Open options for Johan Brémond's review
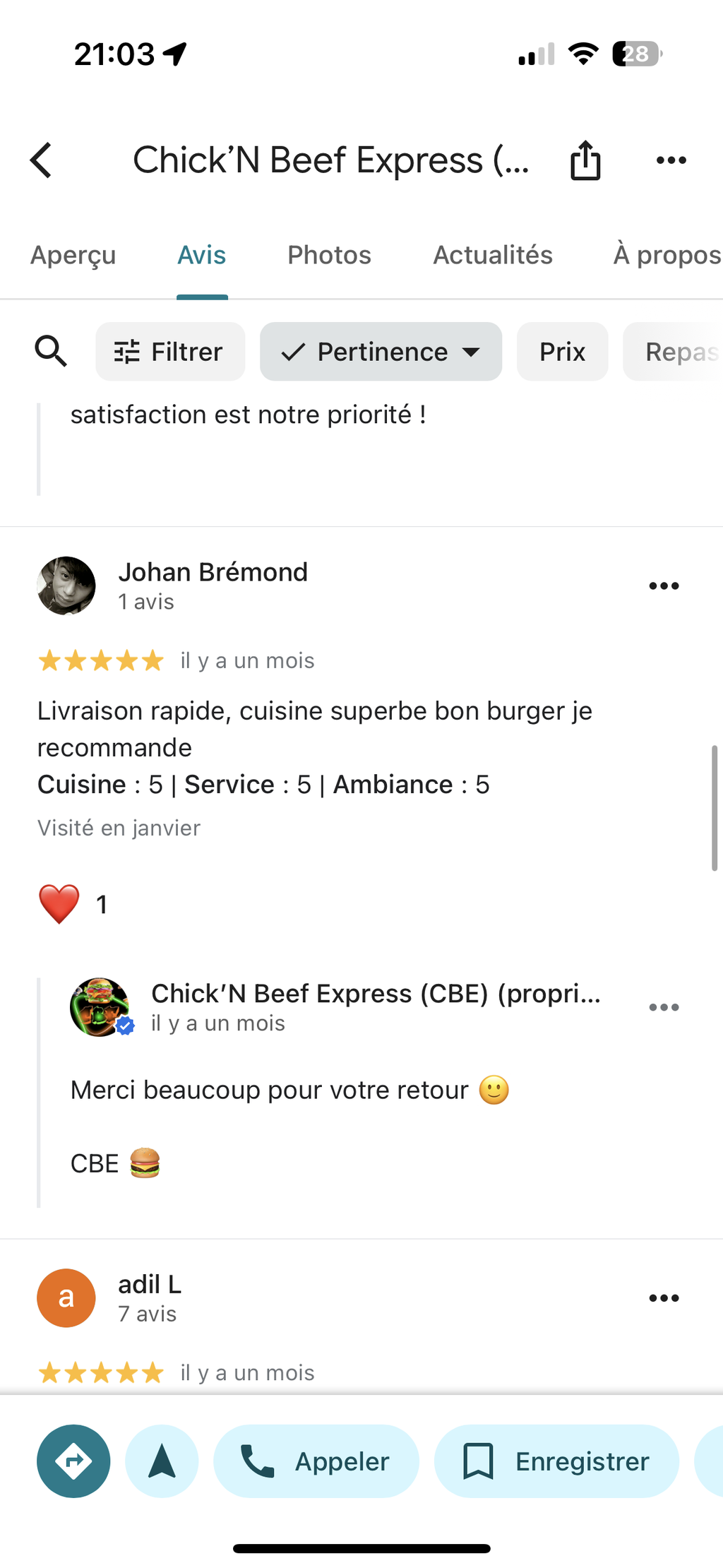Viewport: 723px width, 1568px height. (x=664, y=586)
